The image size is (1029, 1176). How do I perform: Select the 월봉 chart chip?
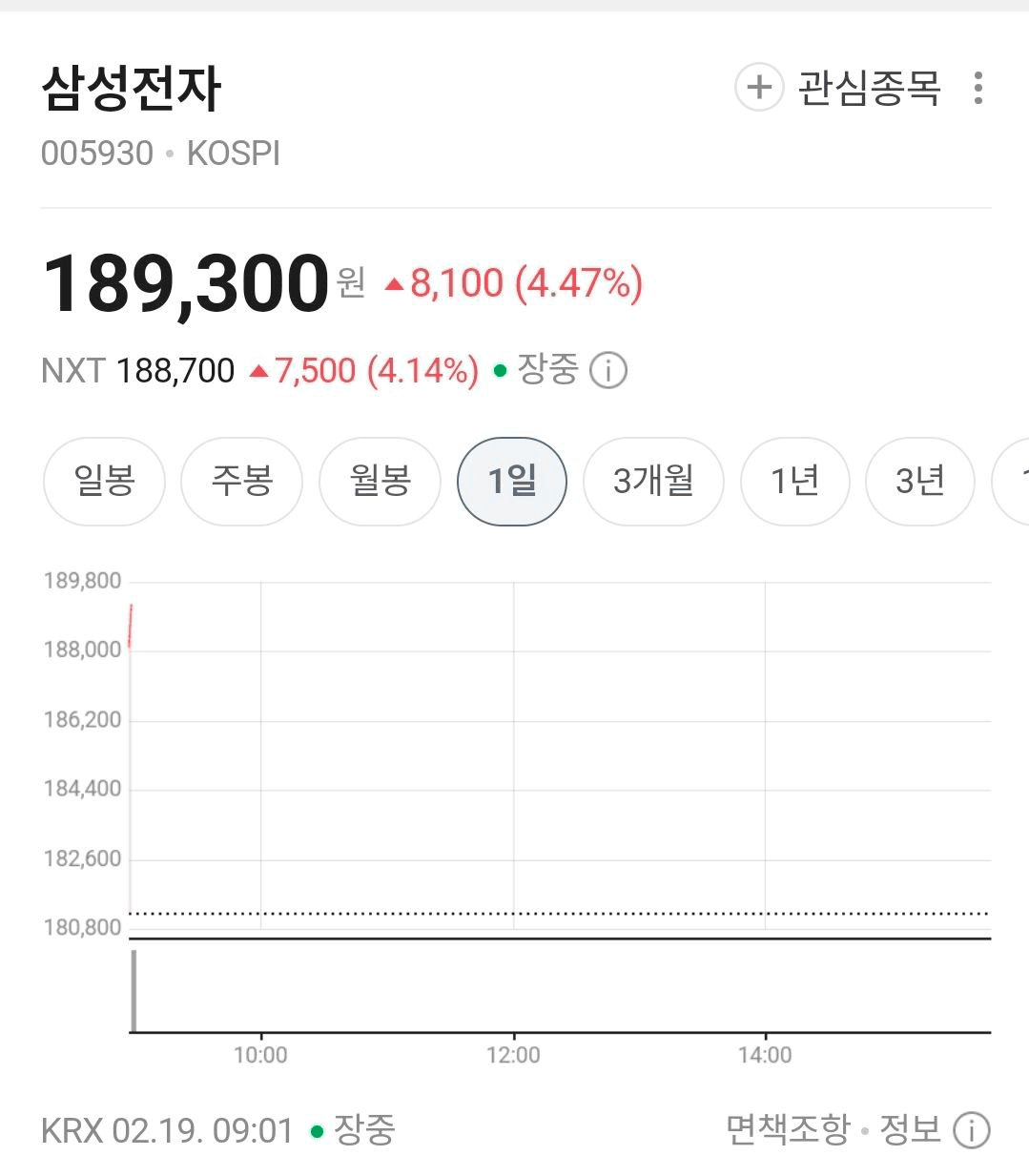coord(380,481)
